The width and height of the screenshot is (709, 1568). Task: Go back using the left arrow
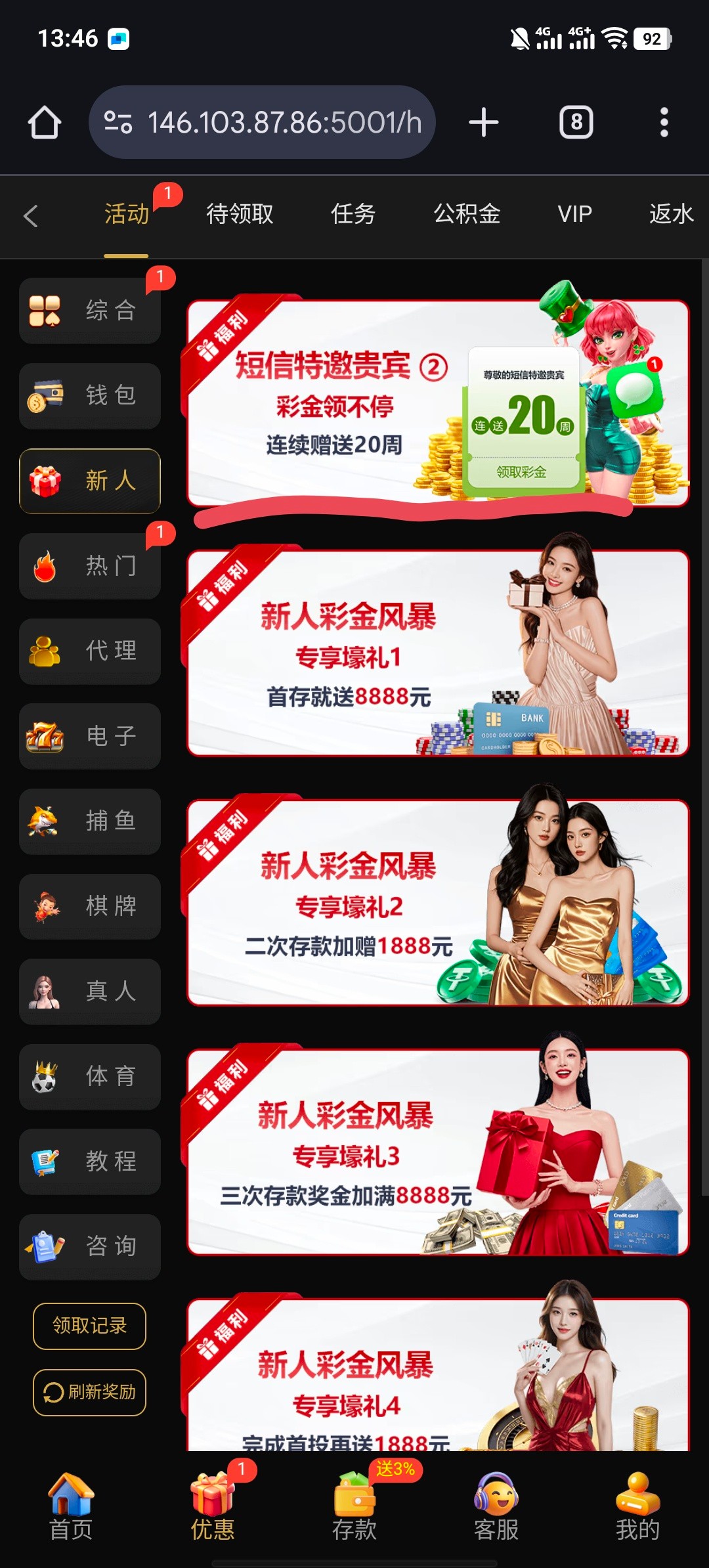click(31, 215)
